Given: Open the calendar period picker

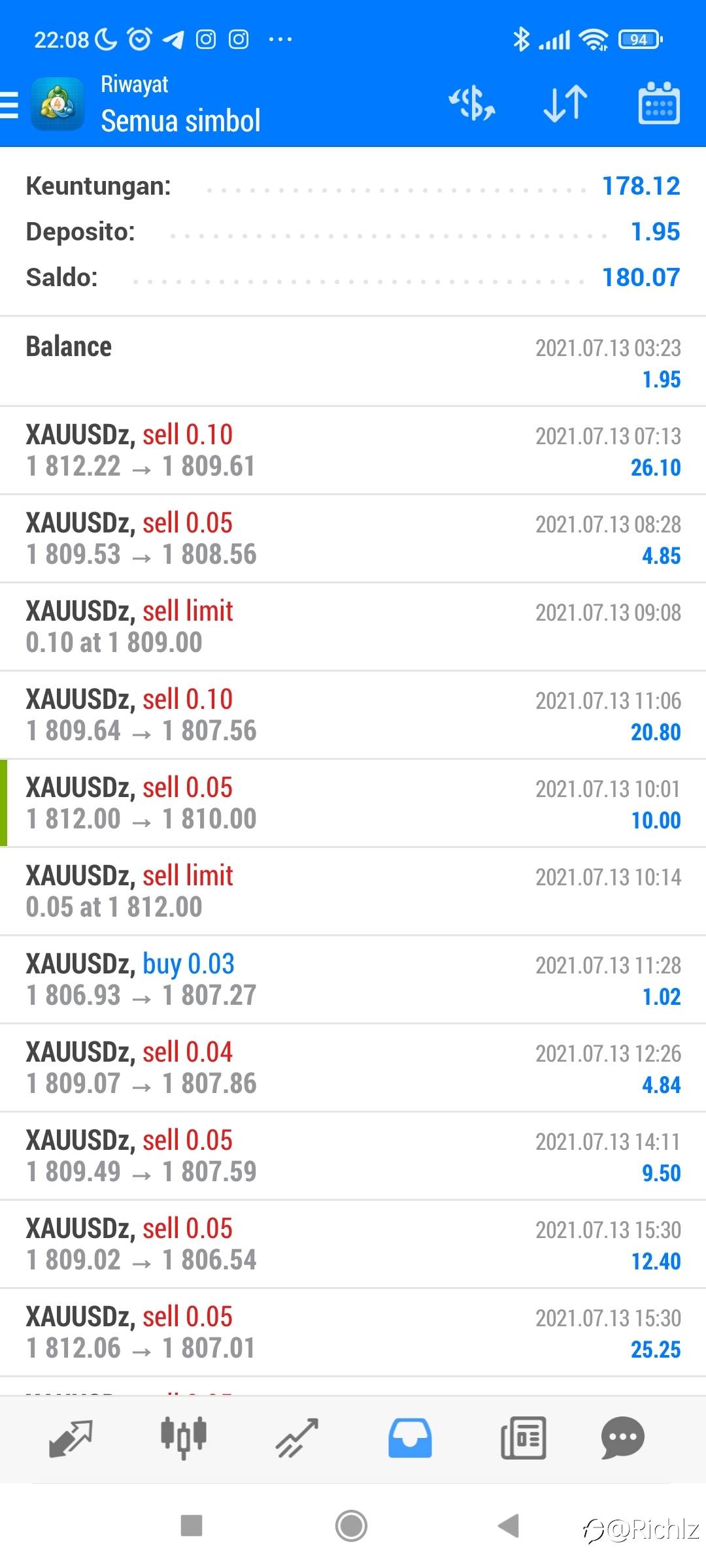Looking at the screenshot, I should 659,103.
